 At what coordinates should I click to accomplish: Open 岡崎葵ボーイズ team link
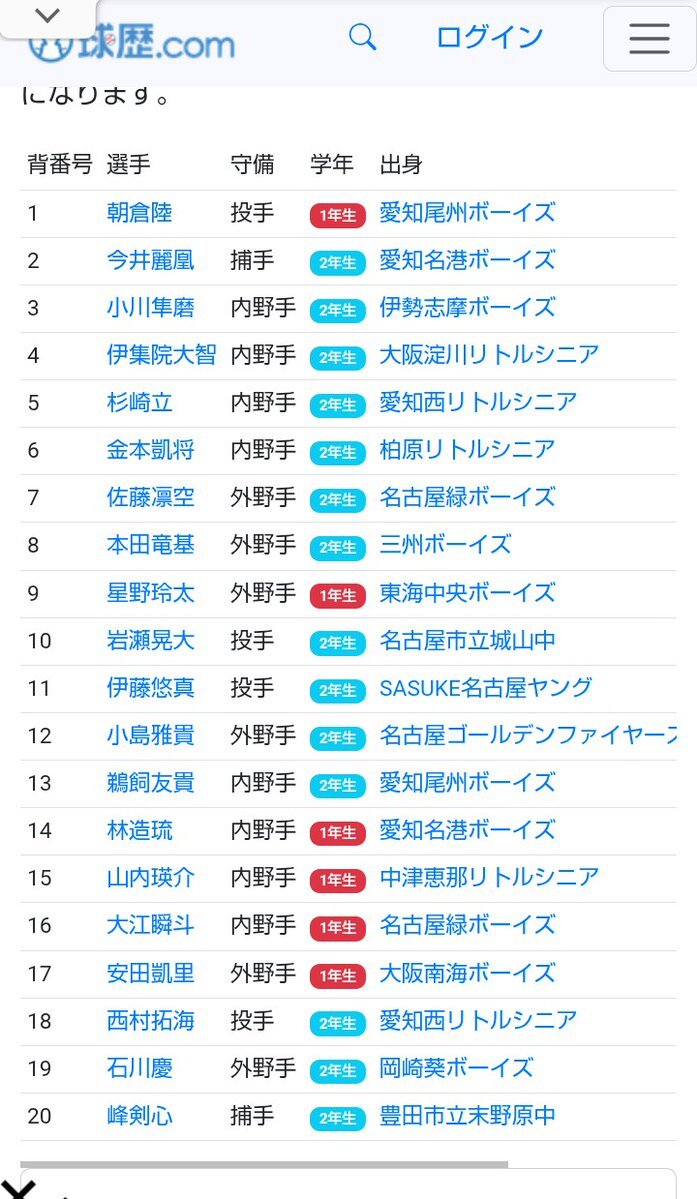coord(456,1067)
